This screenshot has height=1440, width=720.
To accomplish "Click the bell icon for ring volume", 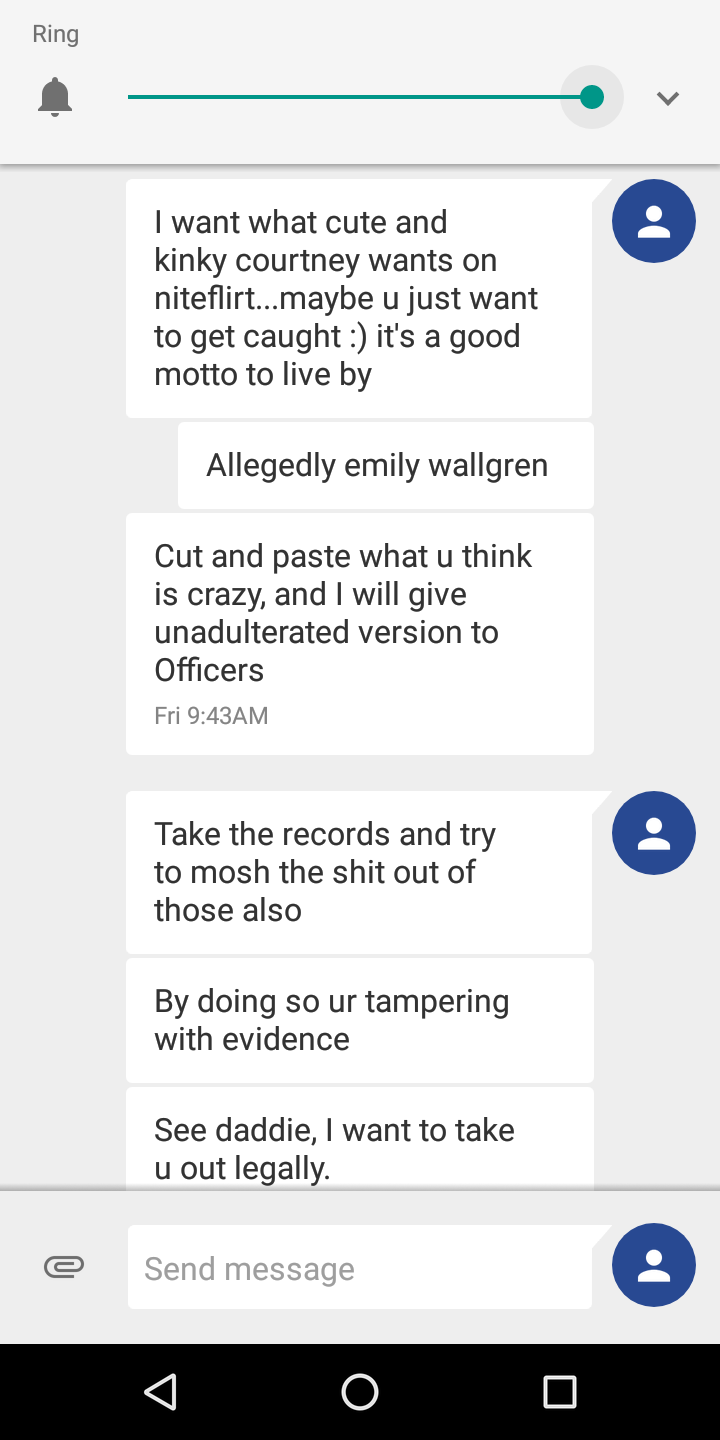I will (55, 97).
